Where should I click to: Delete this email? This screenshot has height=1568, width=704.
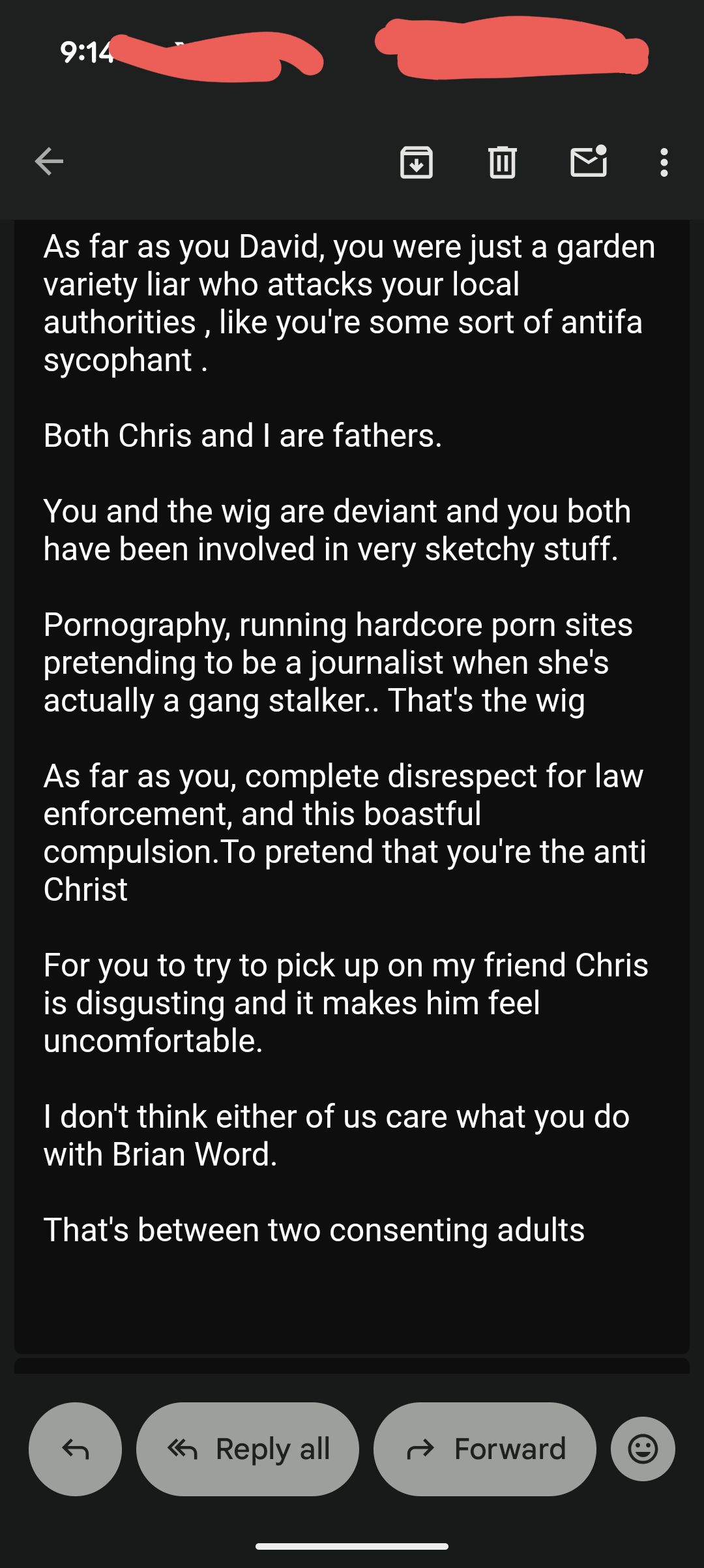tap(502, 162)
